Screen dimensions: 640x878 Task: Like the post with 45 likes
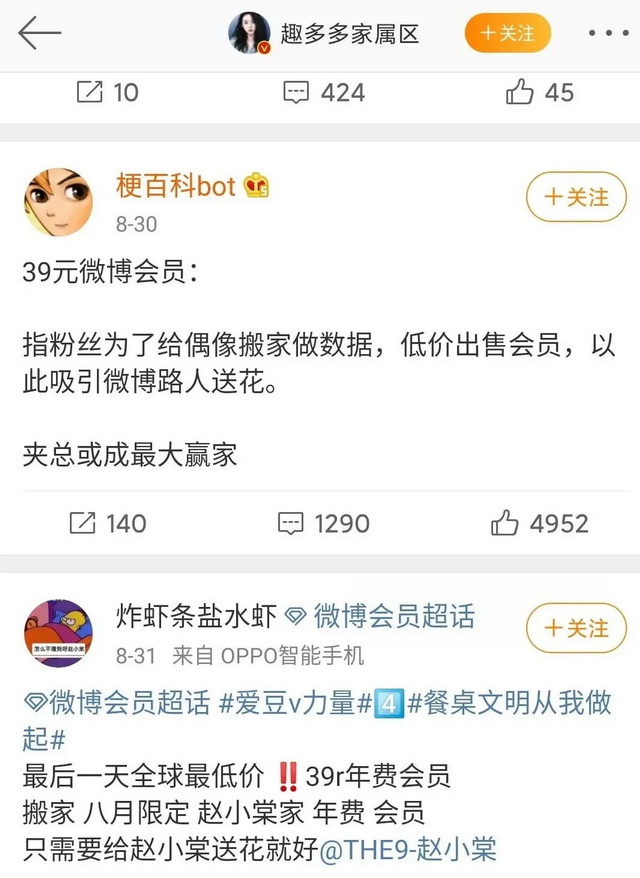click(540, 92)
